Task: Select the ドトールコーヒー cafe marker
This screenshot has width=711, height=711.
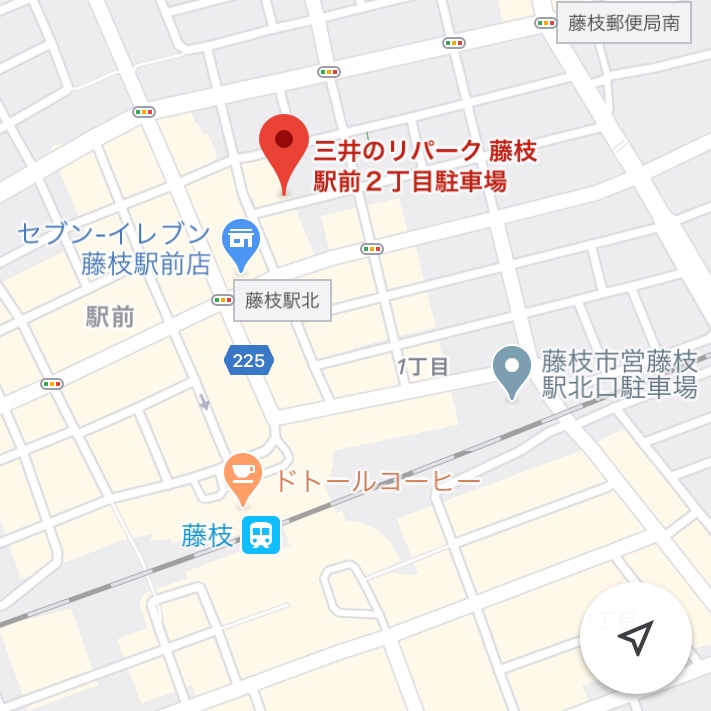Action: pyautogui.click(x=243, y=475)
